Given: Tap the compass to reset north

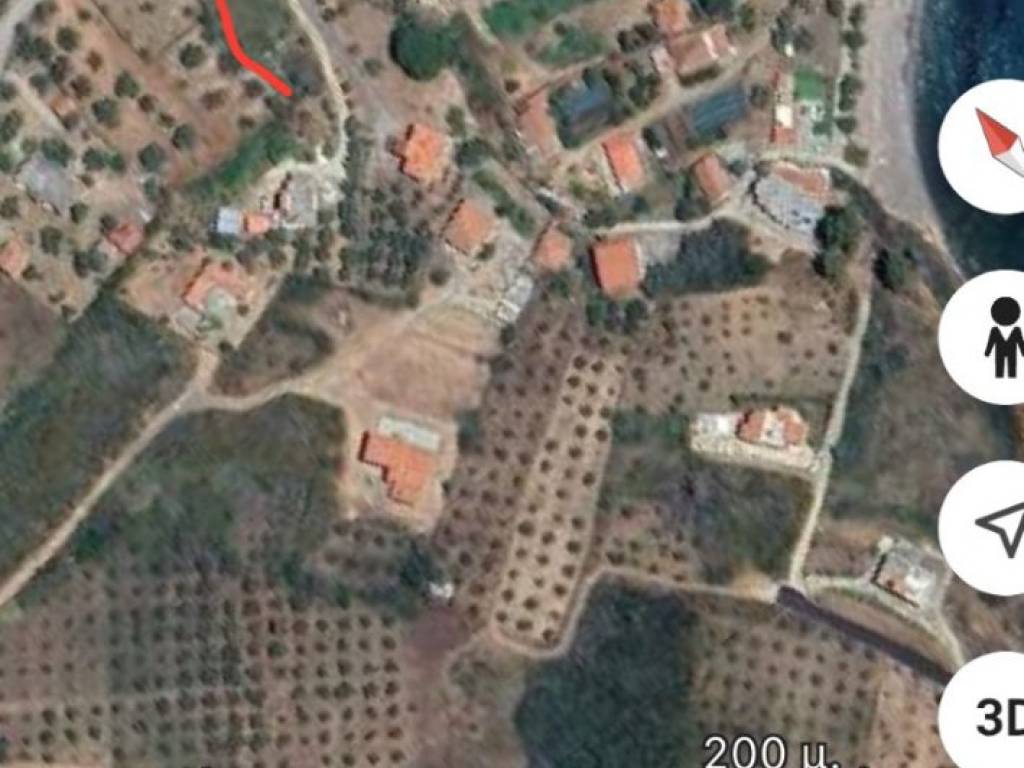Looking at the screenshot, I should [993, 148].
